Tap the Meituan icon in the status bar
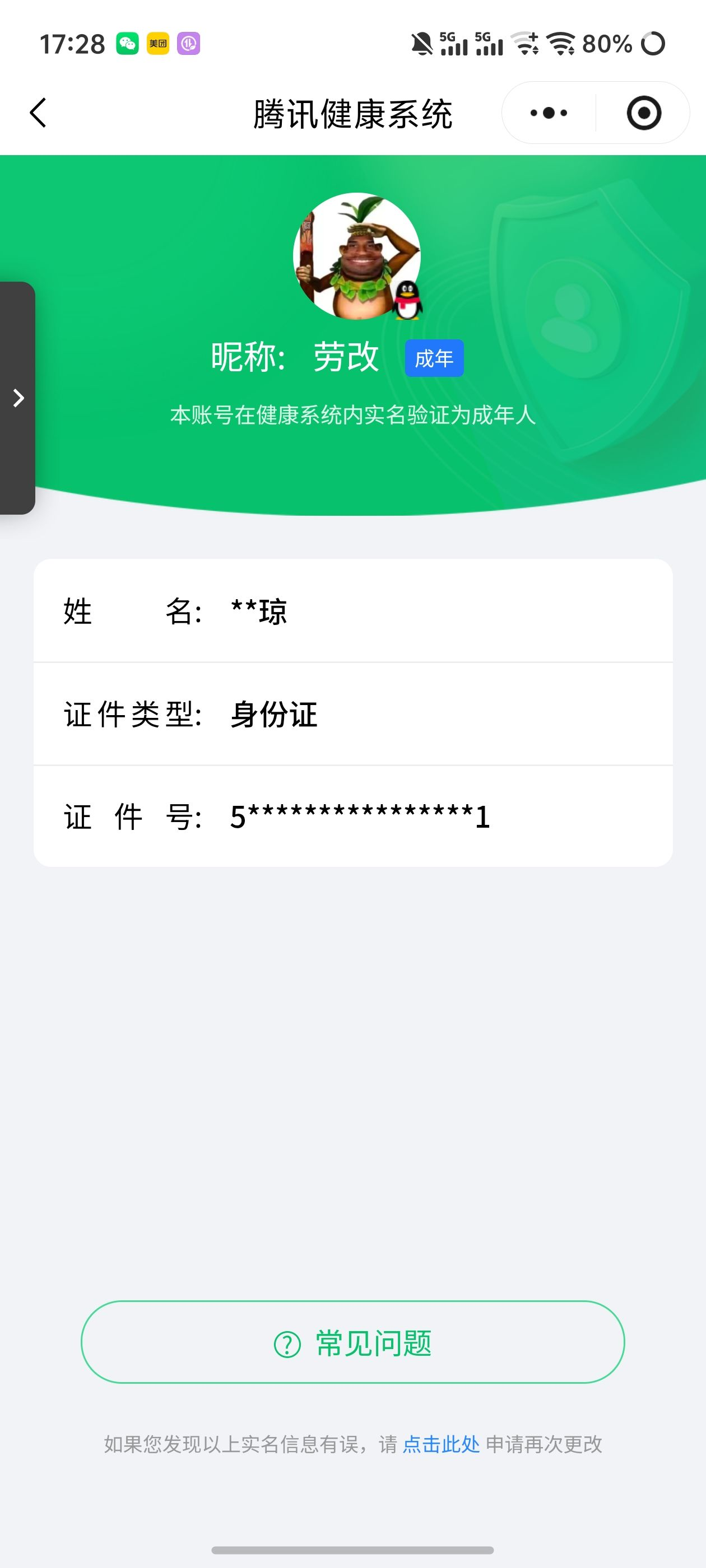This screenshot has height=1568, width=706. [x=158, y=43]
